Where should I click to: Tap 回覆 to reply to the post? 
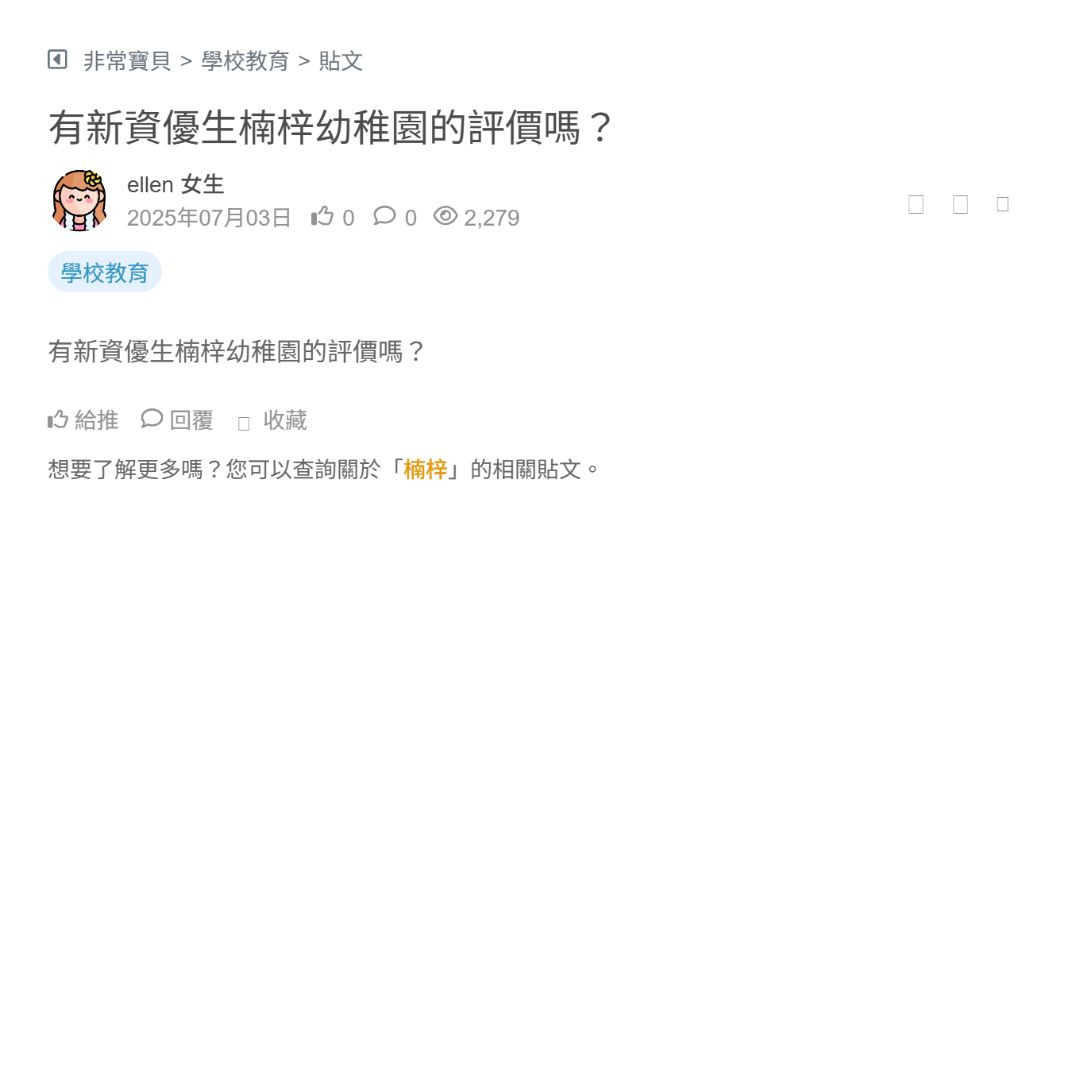(178, 420)
